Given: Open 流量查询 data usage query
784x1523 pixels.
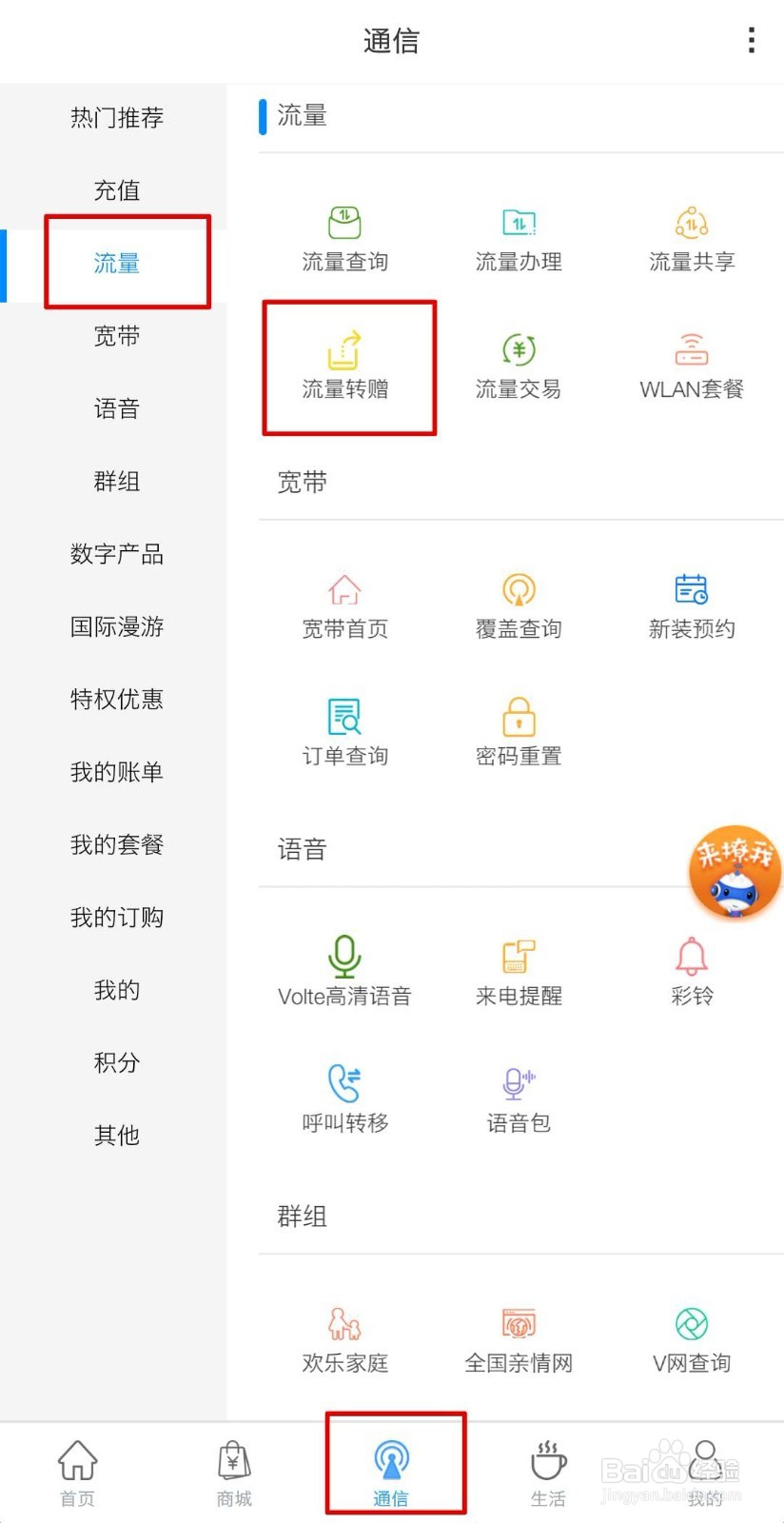Looking at the screenshot, I should pos(343,236).
